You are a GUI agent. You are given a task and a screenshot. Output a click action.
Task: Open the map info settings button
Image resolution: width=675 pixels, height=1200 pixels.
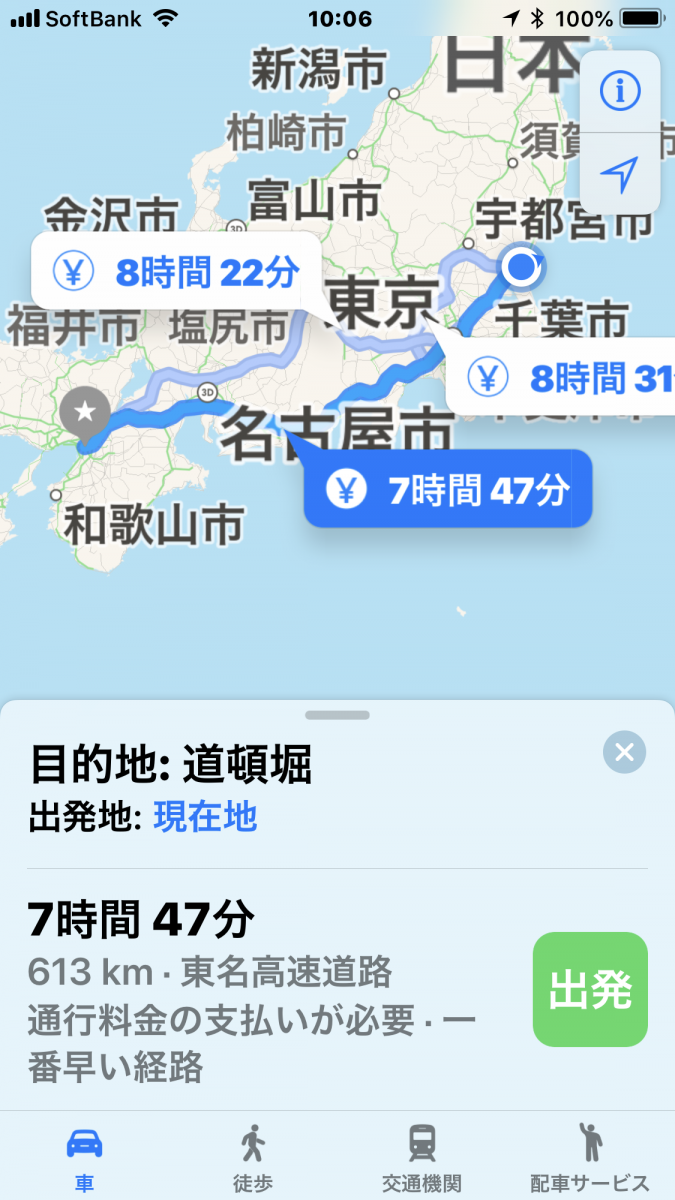[620, 92]
